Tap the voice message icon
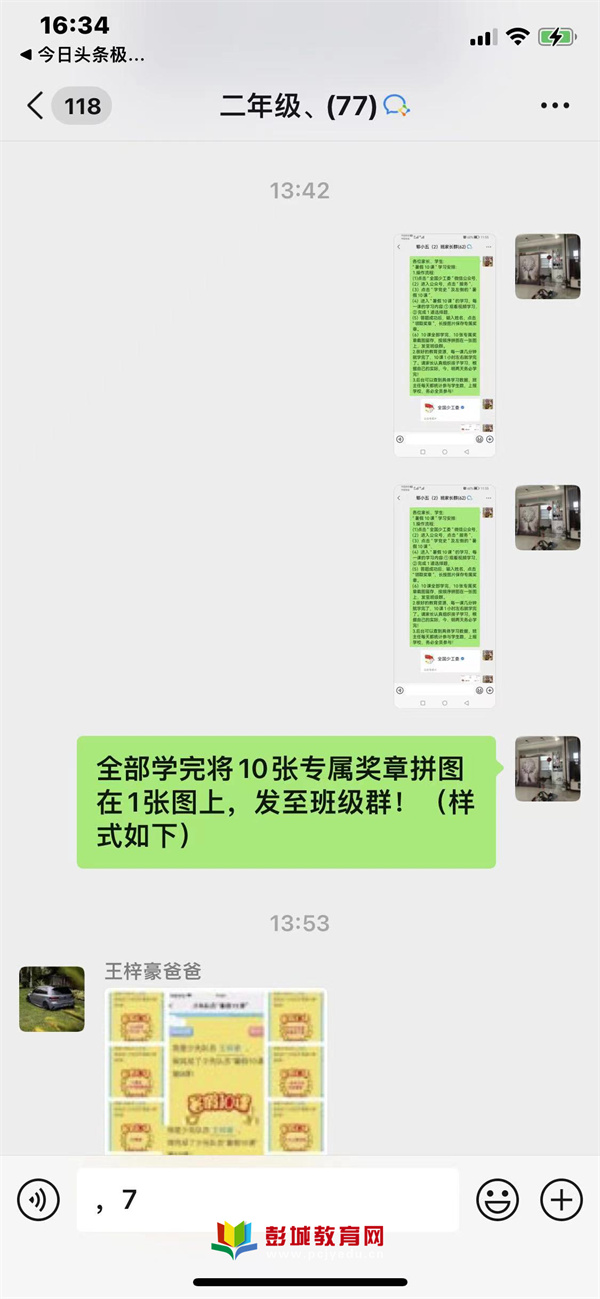 [x=39, y=1198]
